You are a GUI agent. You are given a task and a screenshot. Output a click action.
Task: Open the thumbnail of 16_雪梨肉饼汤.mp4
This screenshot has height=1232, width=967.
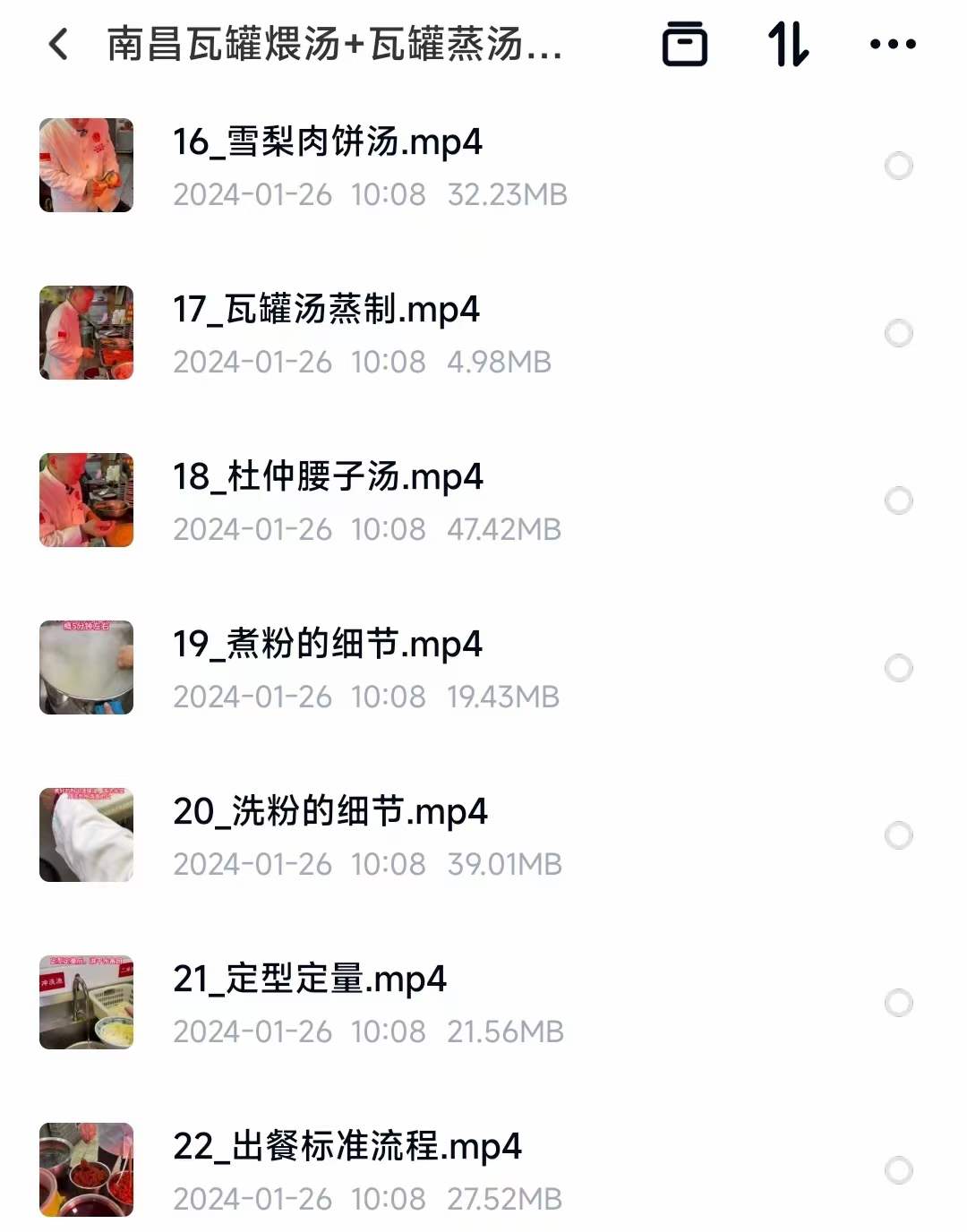click(x=85, y=166)
